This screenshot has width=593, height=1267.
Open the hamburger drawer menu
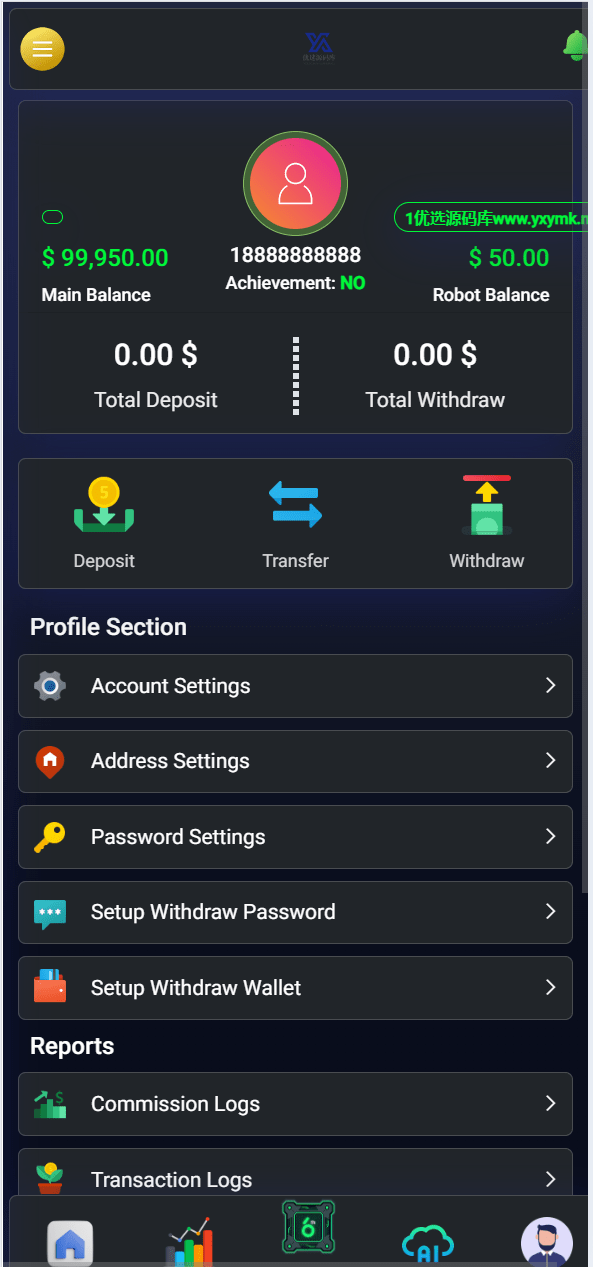[x=42, y=49]
